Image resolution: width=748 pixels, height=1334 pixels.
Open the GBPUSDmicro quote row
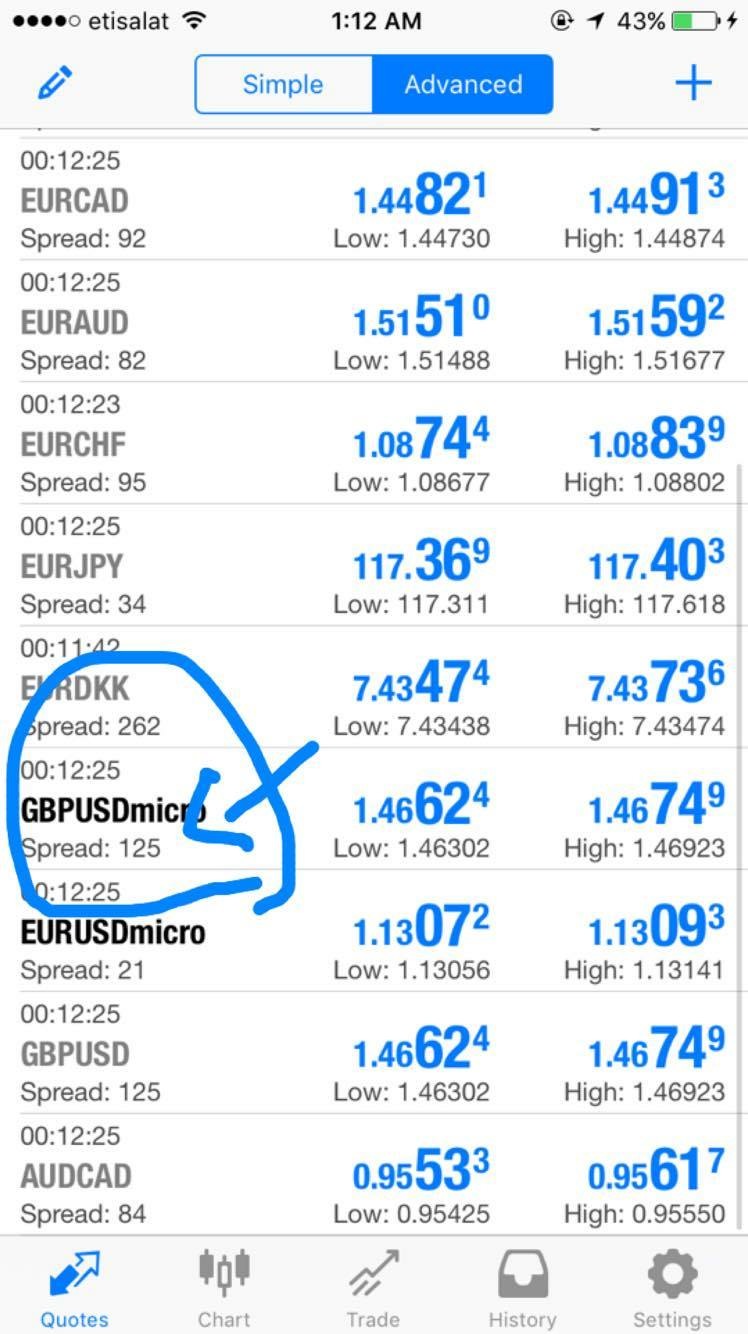[374, 810]
